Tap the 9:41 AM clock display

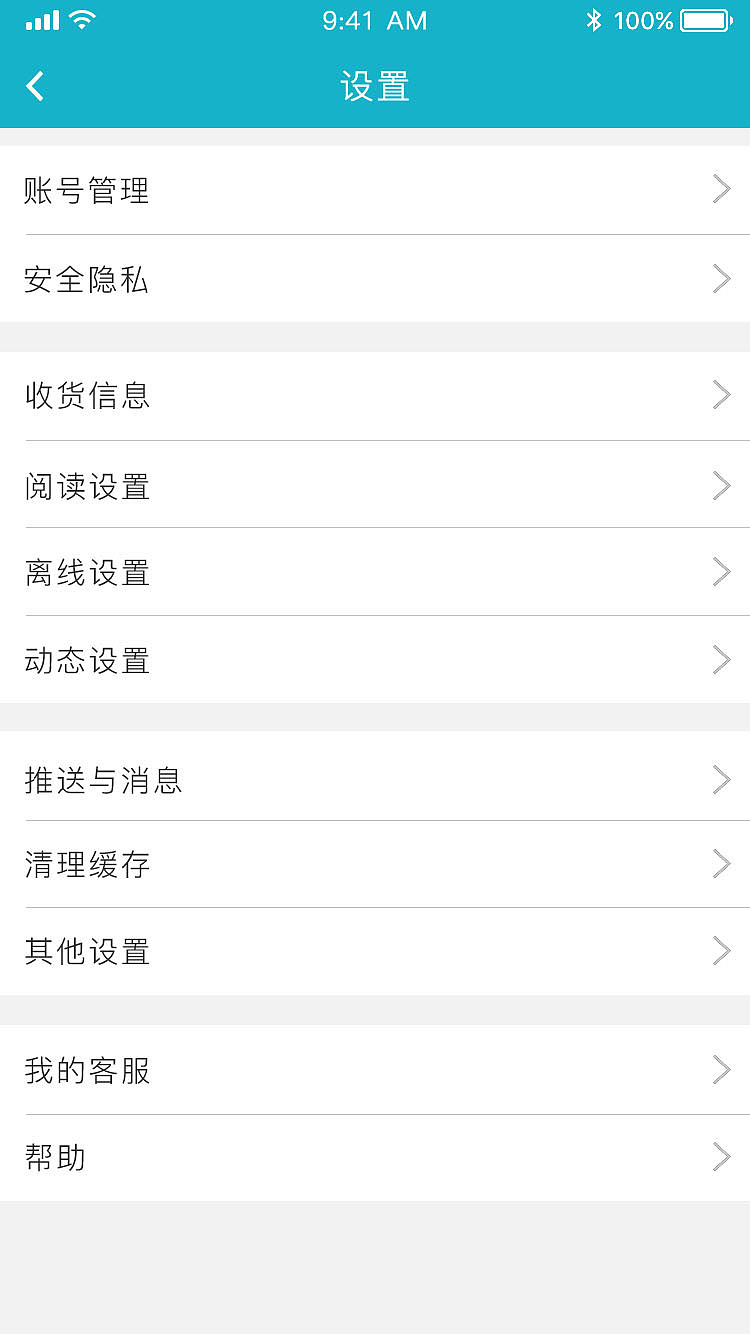pos(375,20)
